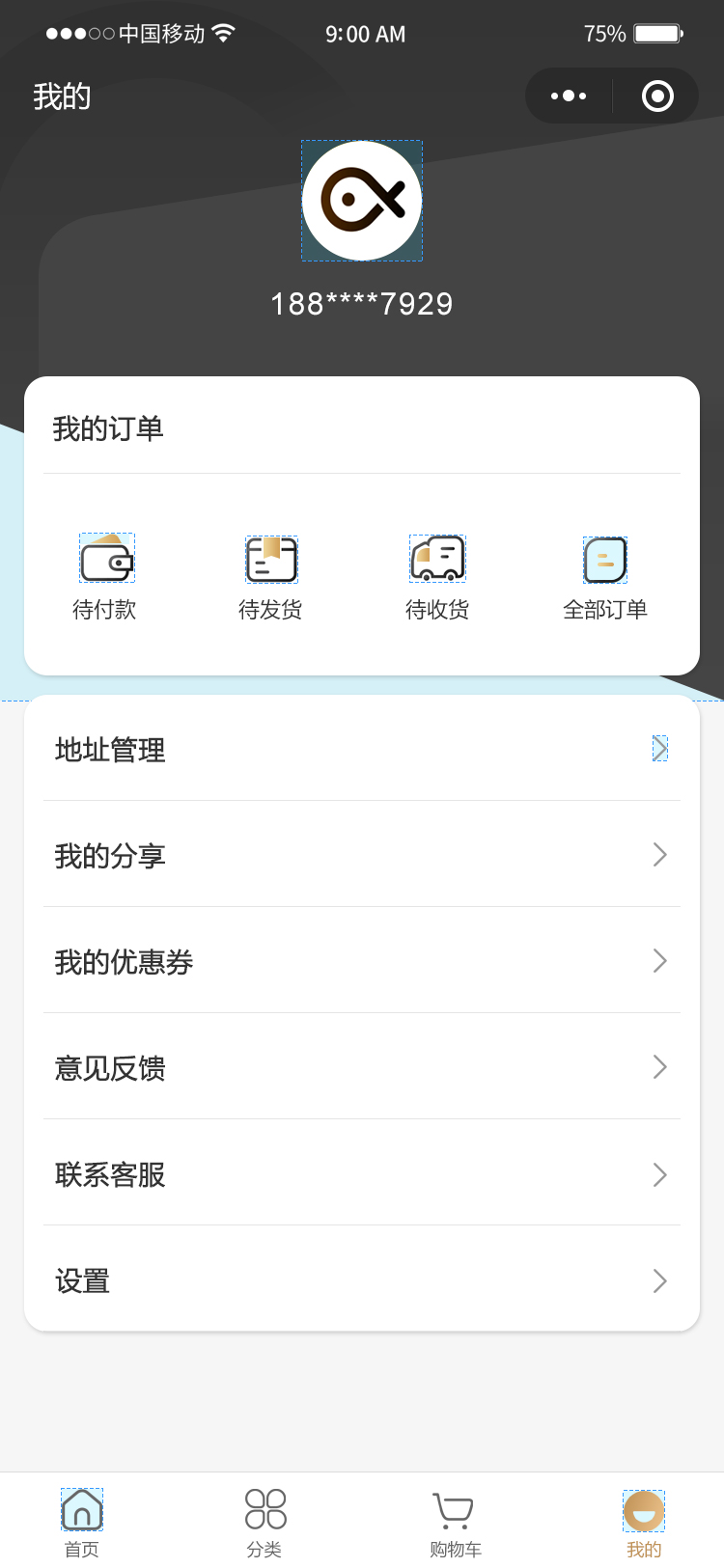Go to the 购物车 shopping cart tab
Viewport: 724px width, 1568px height.
[x=454, y=1523]
